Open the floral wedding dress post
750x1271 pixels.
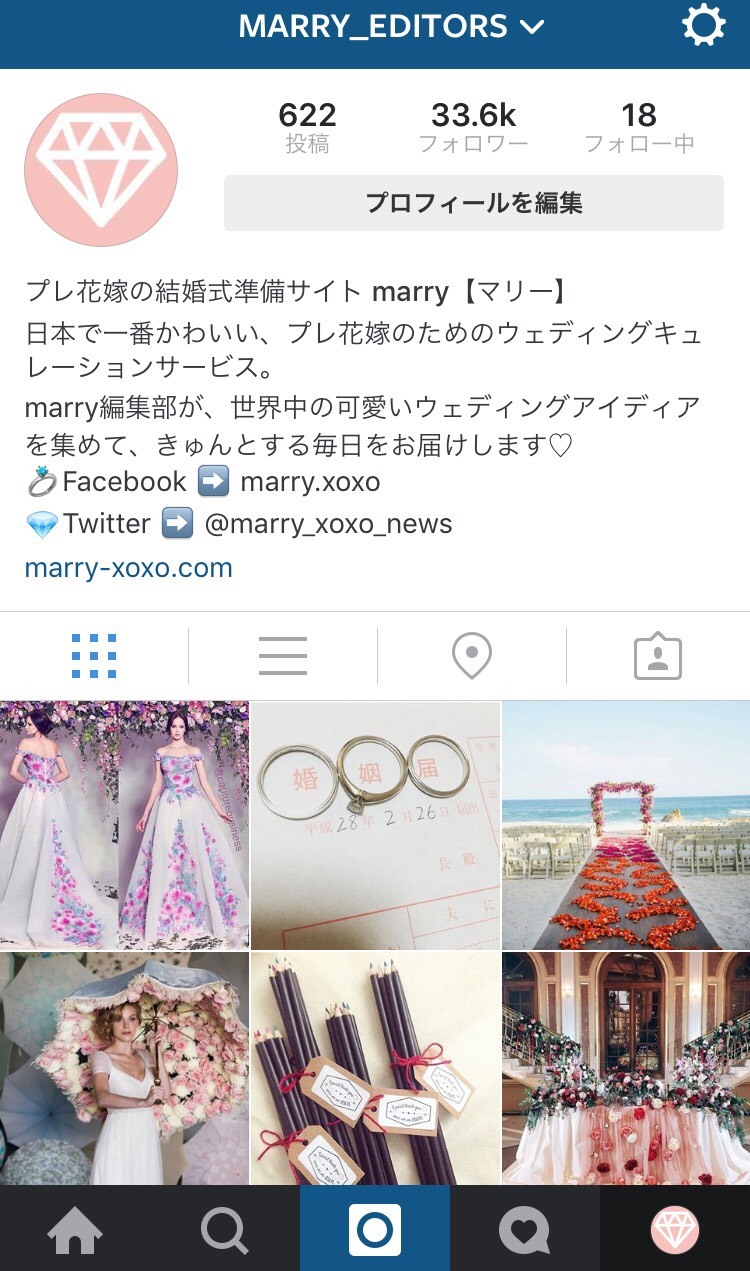124,825
